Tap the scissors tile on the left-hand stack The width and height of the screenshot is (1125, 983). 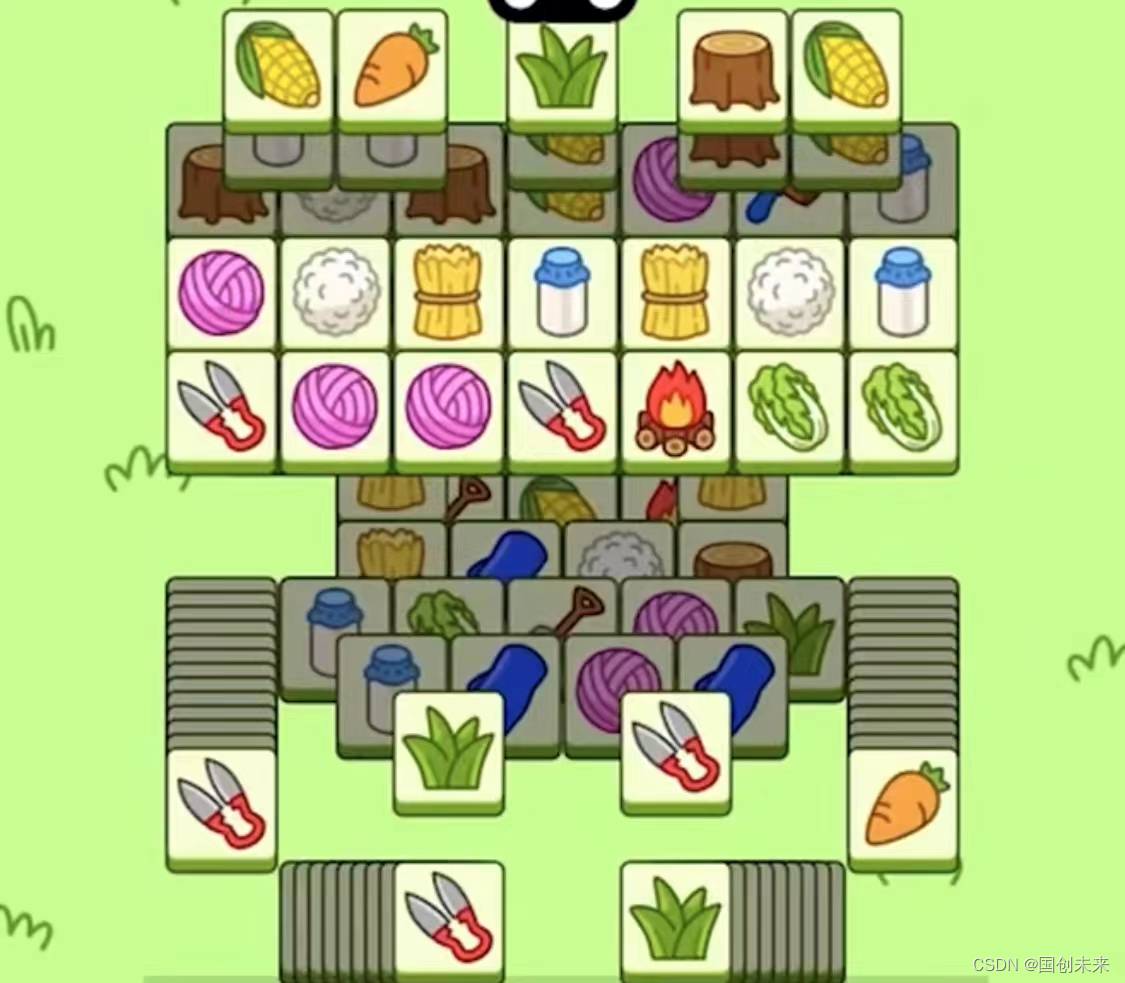[x=221, y=805]
